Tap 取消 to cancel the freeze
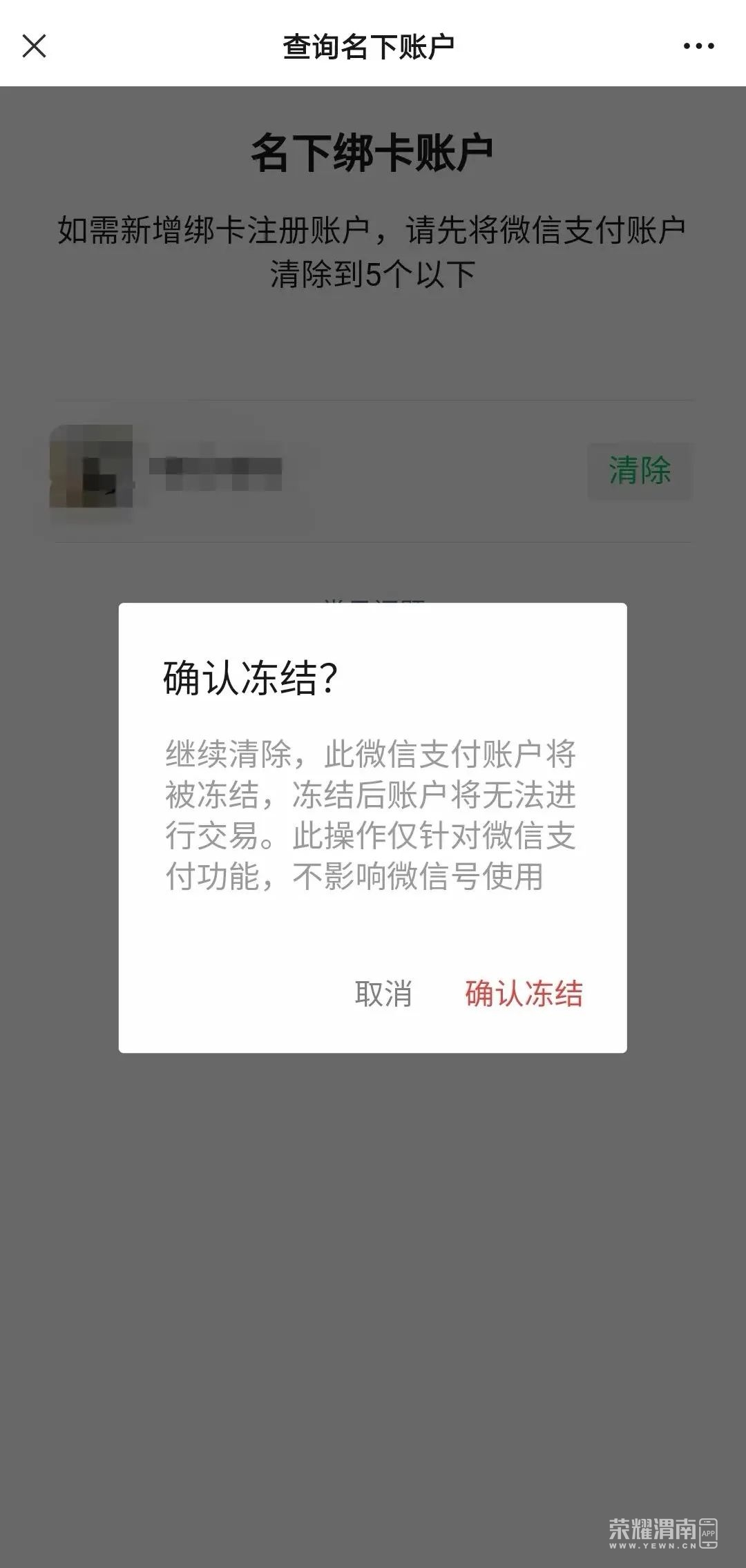The image size is (746, 1568). coord(383,994)
